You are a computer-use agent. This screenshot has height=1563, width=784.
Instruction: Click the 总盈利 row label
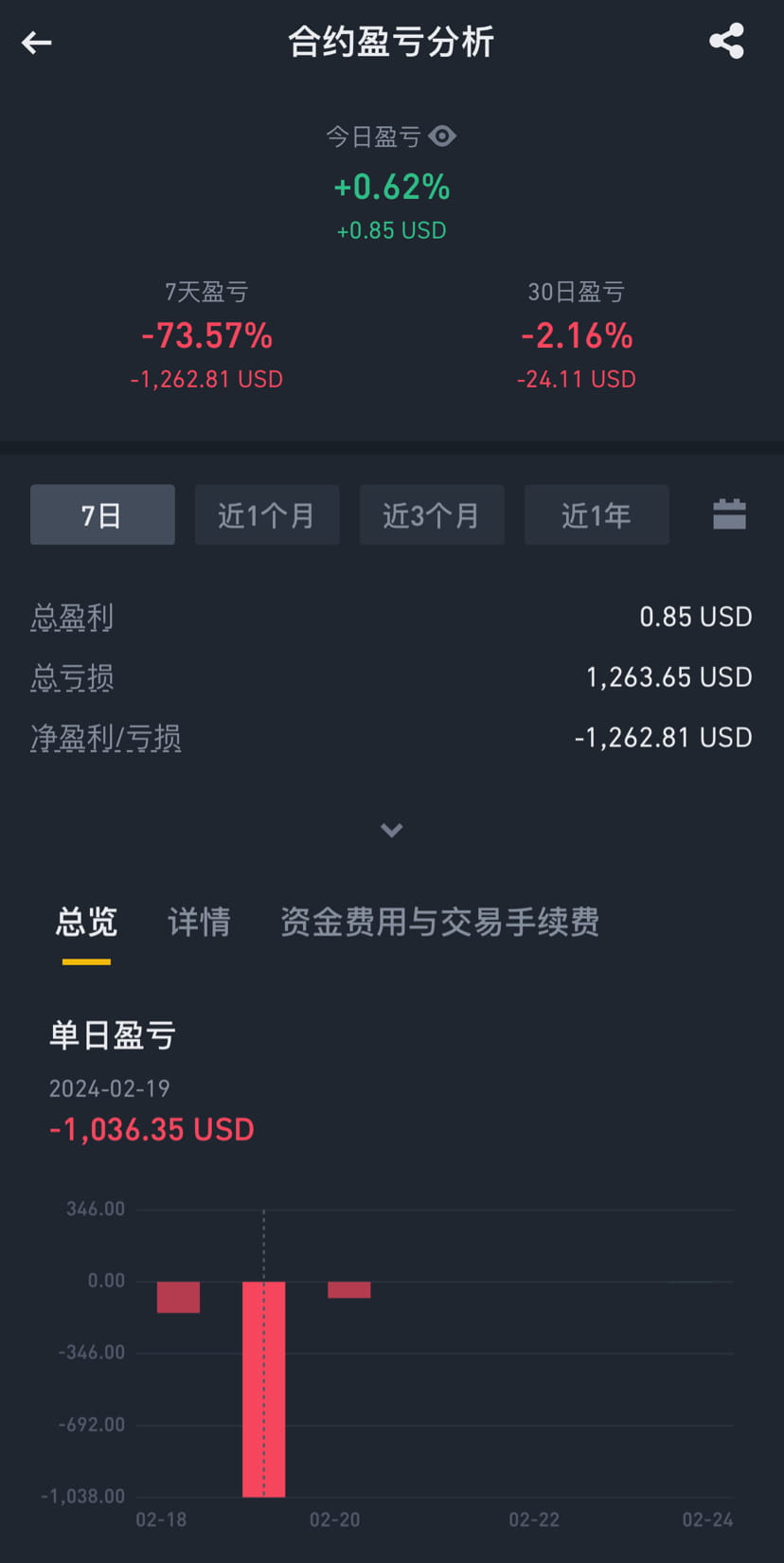72,617
